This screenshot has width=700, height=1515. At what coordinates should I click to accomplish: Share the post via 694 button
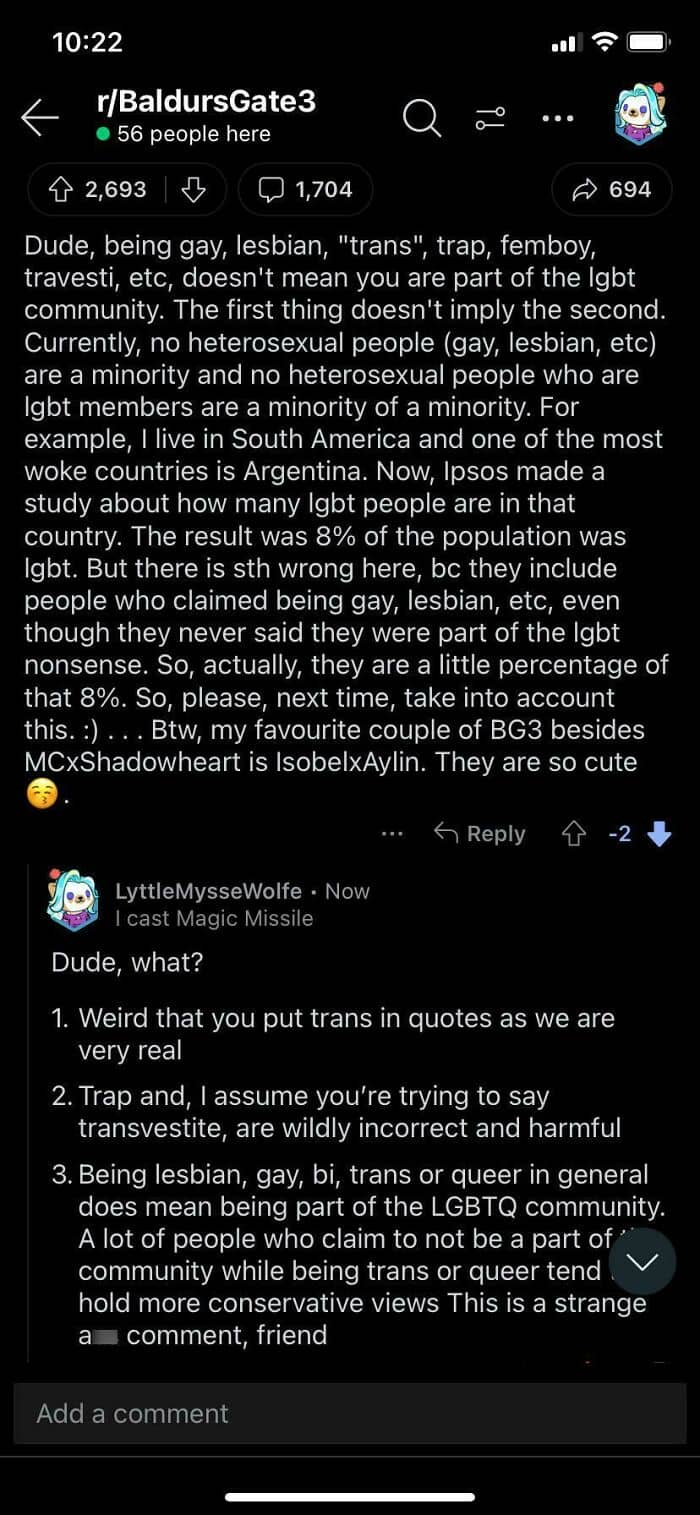click(x=611, y=189)
